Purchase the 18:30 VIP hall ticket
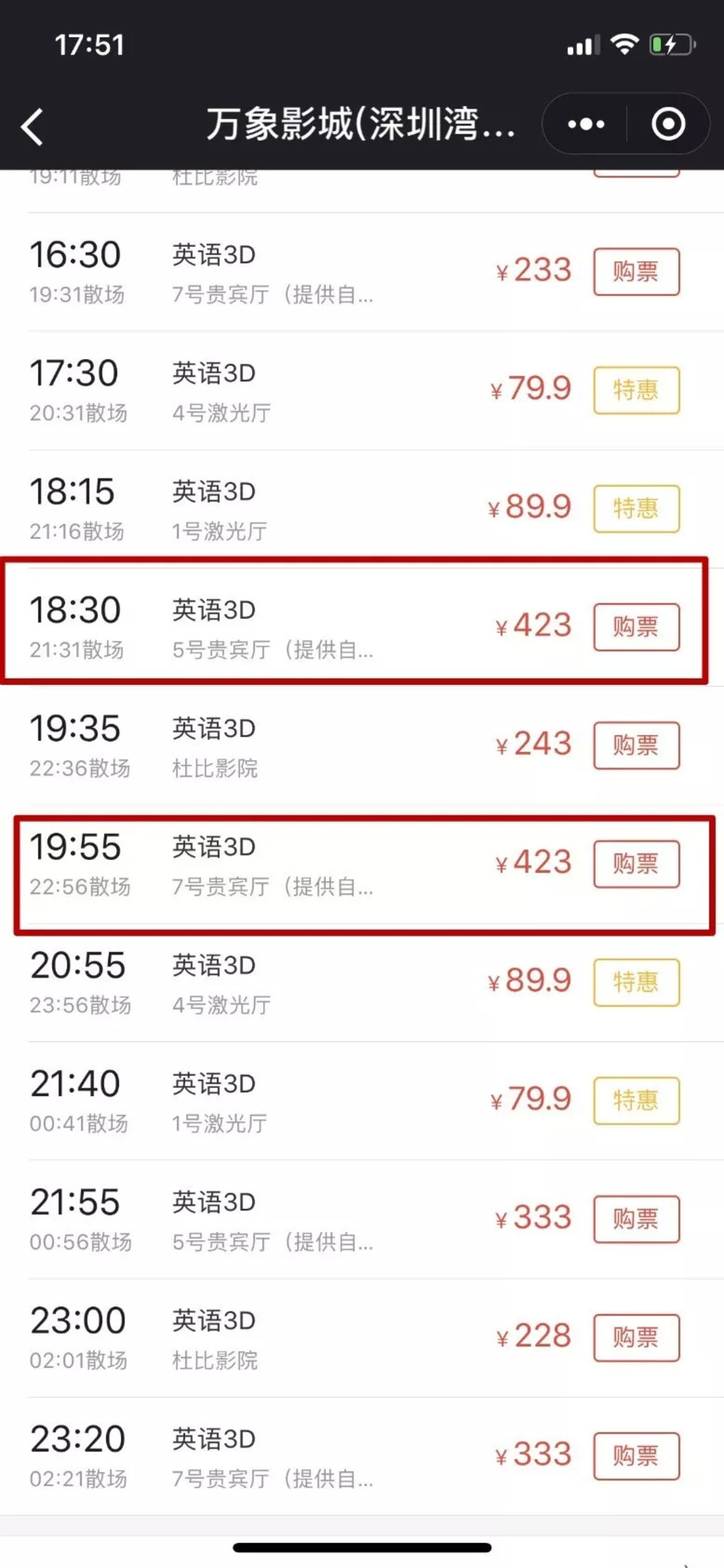 point(636,627)
